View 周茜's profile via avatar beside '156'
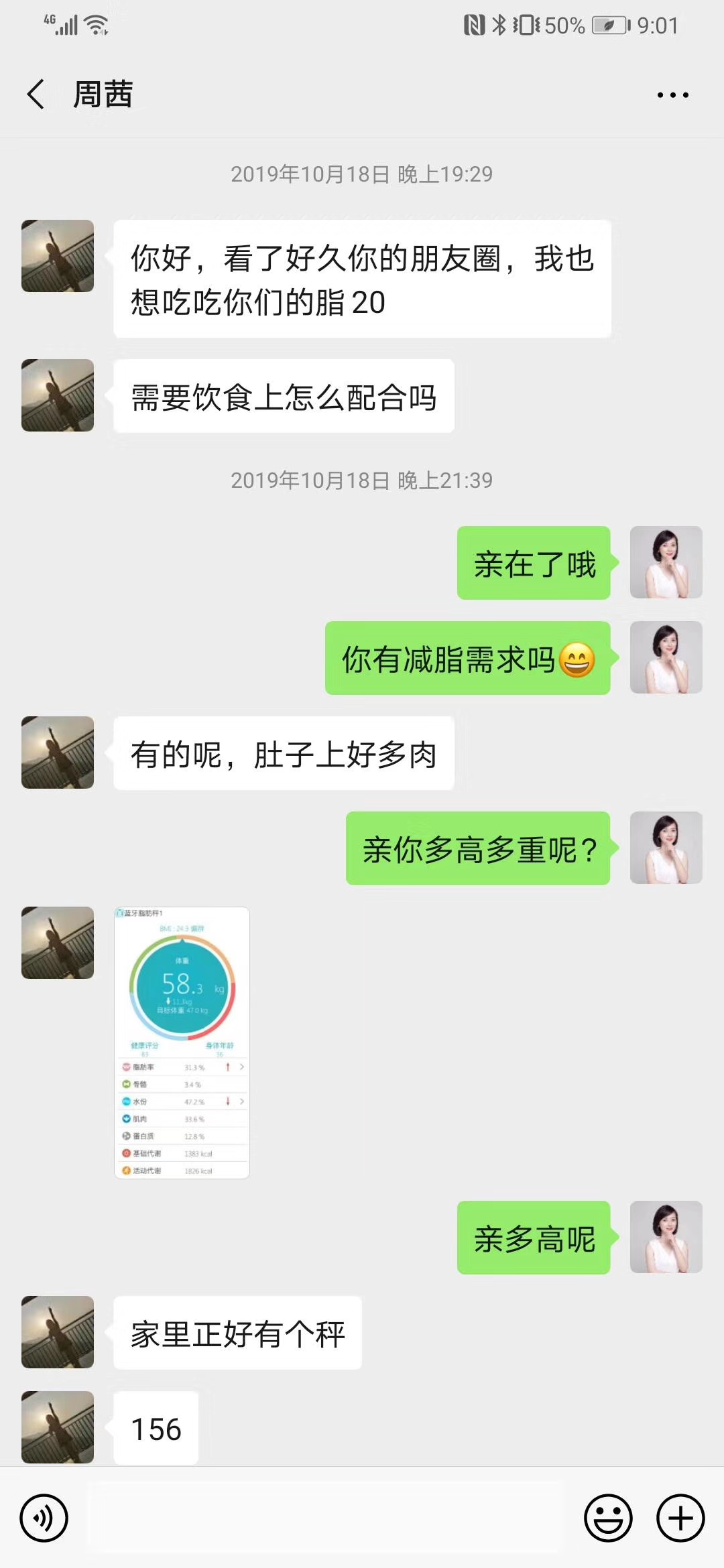Screen dimensions: 724x1568 tap(58, 1427)
